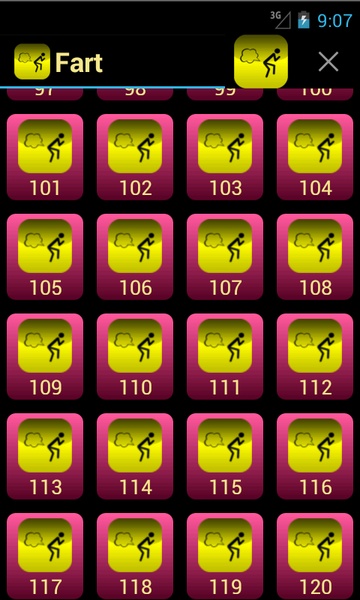Tap sound button 110
Image resolution: width=360 pixels, height=600 pixels.
point(135,357)
